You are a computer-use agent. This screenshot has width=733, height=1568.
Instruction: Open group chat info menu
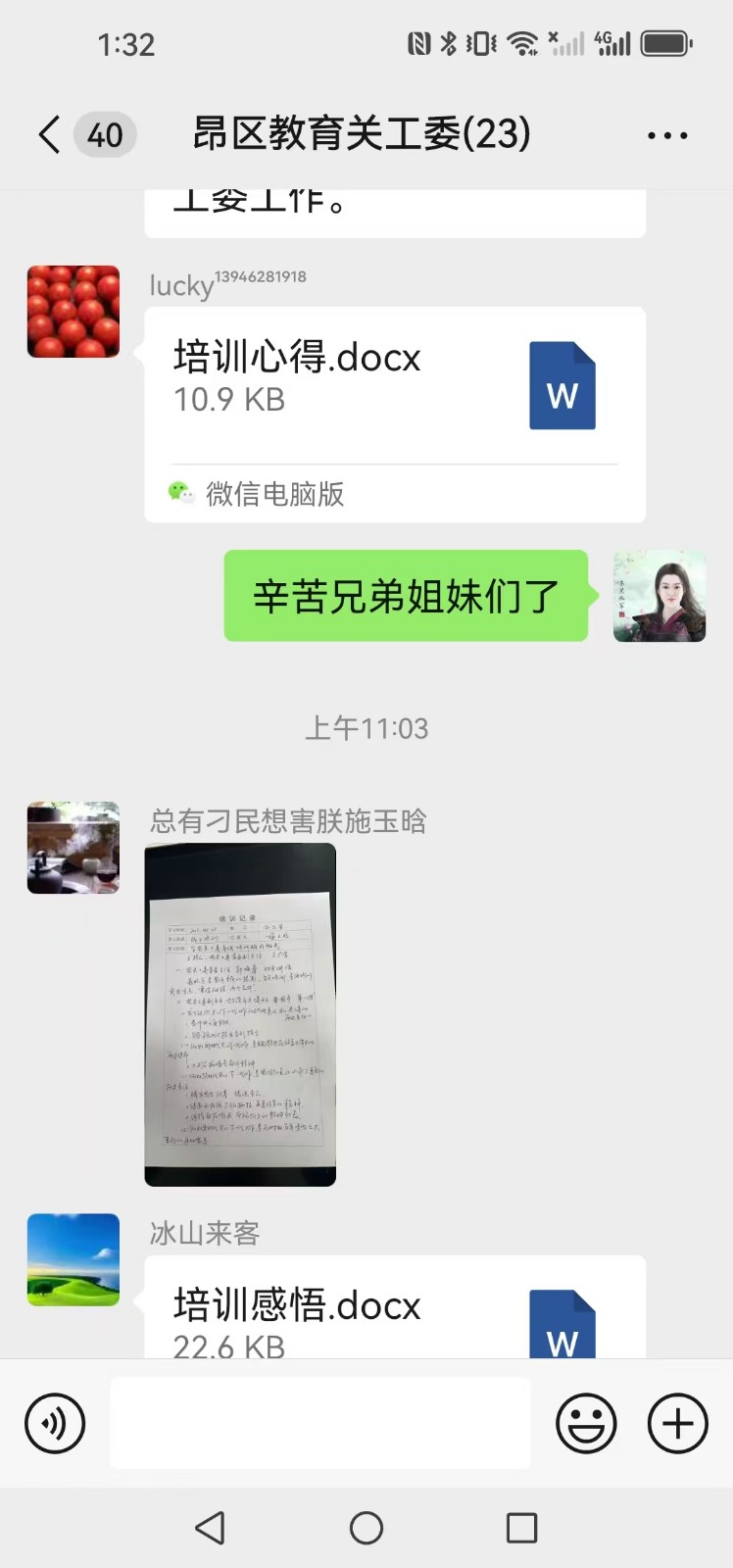(x=667, y=135)
